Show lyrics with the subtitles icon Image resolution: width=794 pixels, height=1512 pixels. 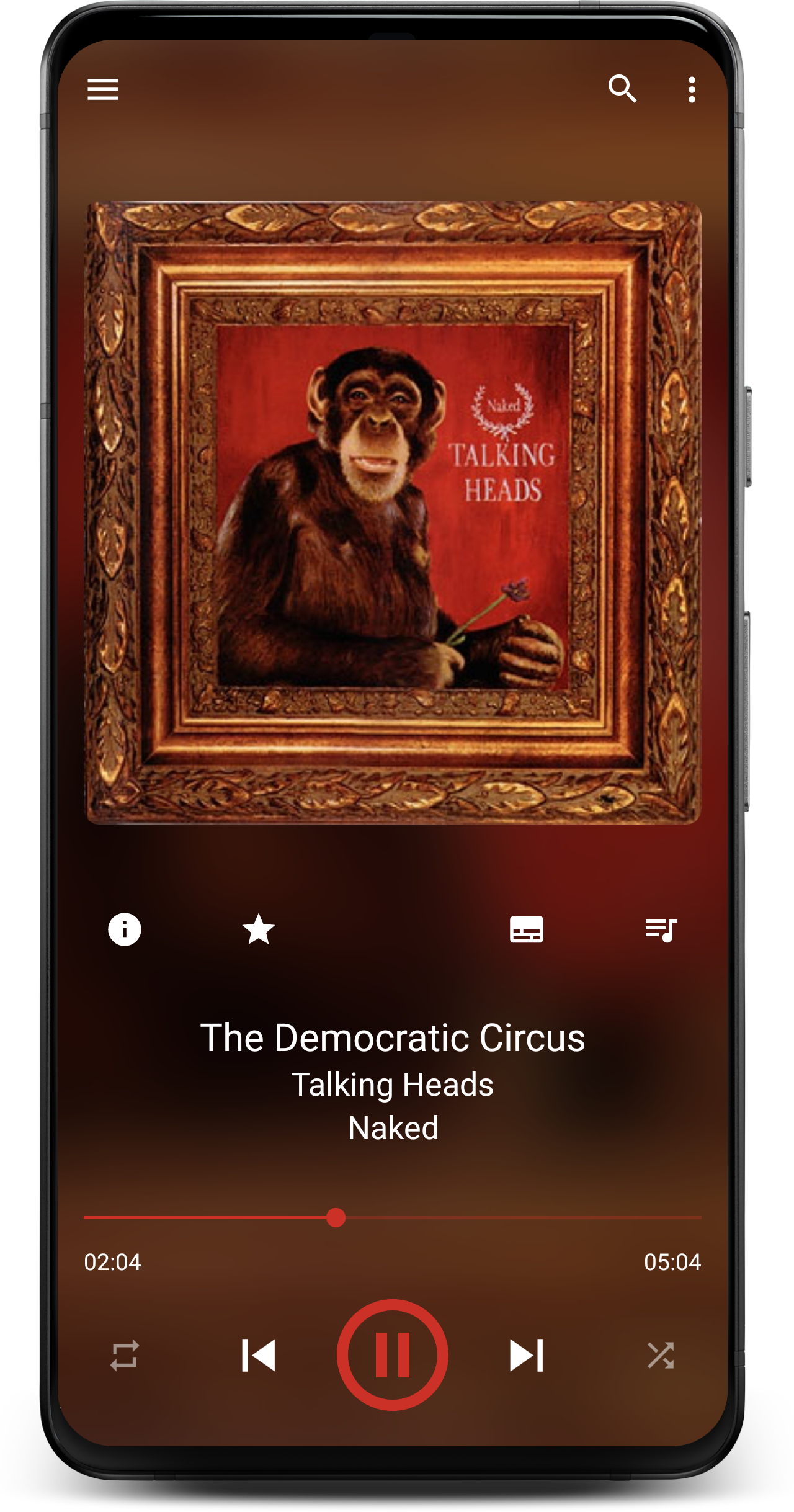click(x=527, y=929)
